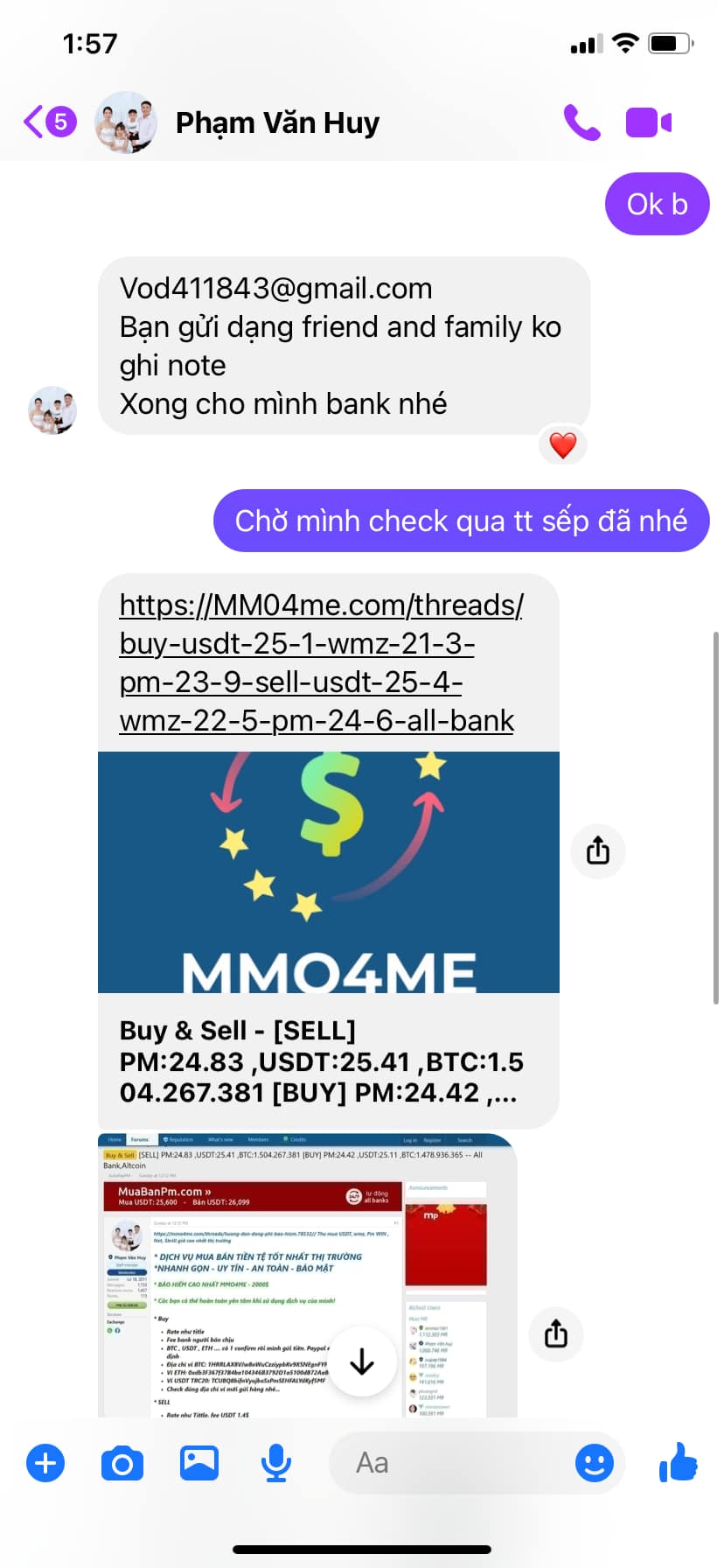This screenshot has height=1568, width=724.
Task: Open the photo gallery picker
Action: (x=199, y=1463)
